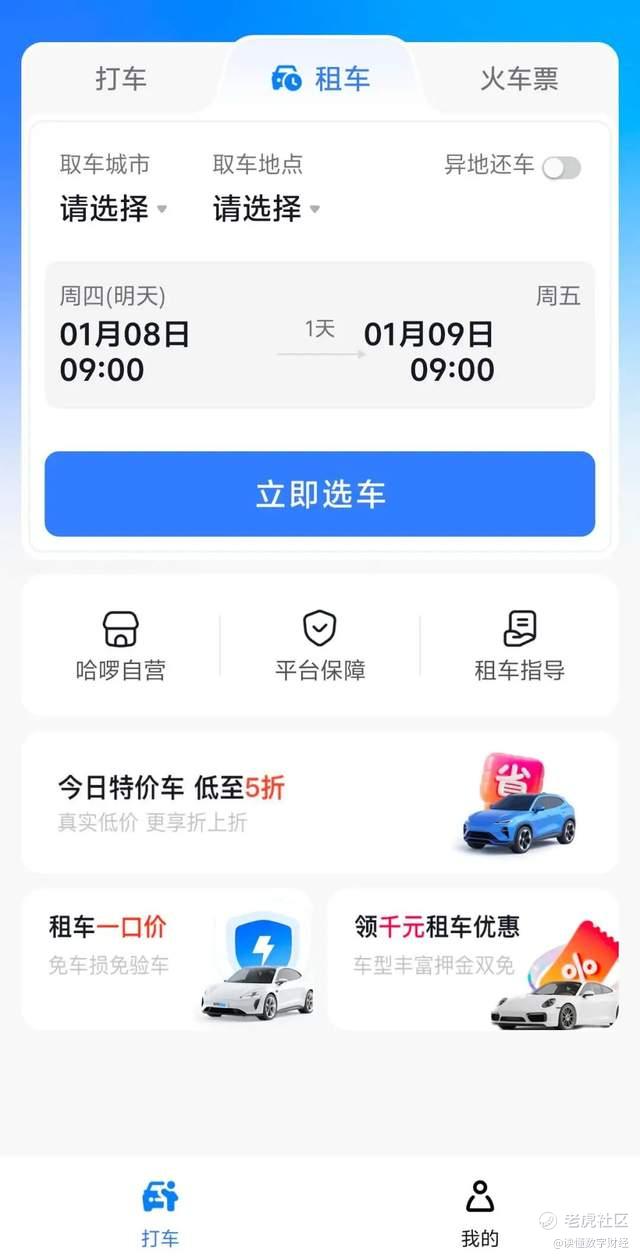Open 租车指导 rental guide

click(x=519, y=646)
